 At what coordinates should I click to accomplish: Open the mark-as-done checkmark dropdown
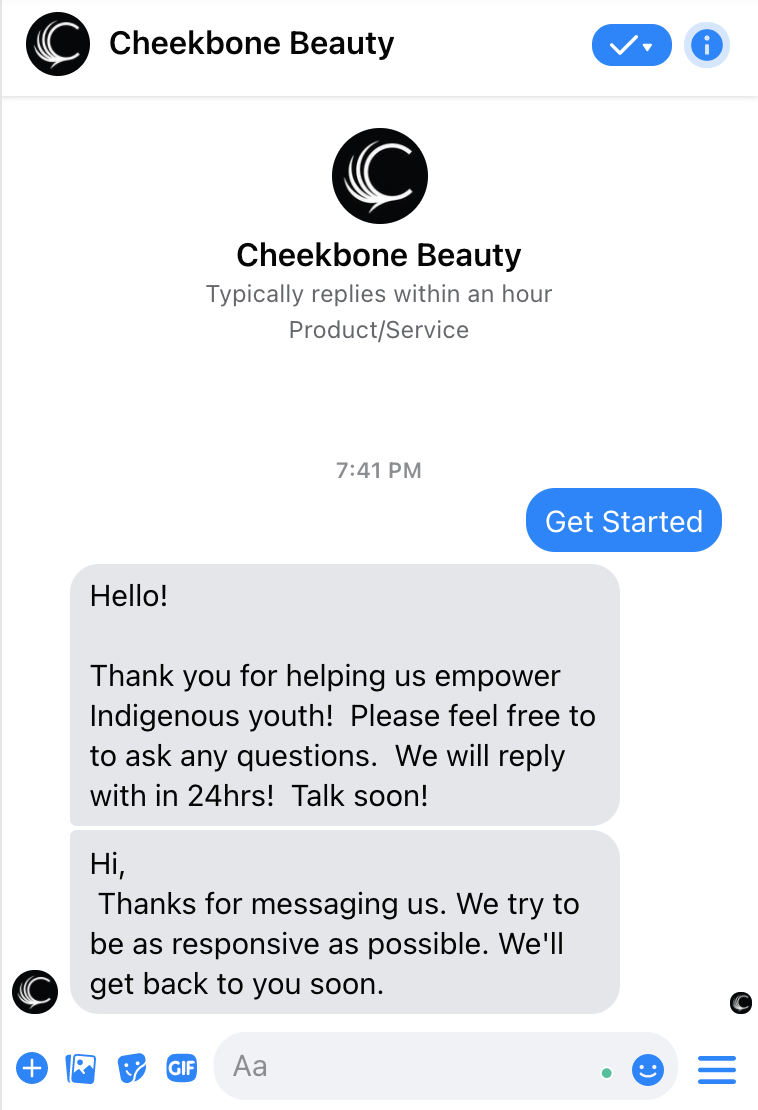631,45
